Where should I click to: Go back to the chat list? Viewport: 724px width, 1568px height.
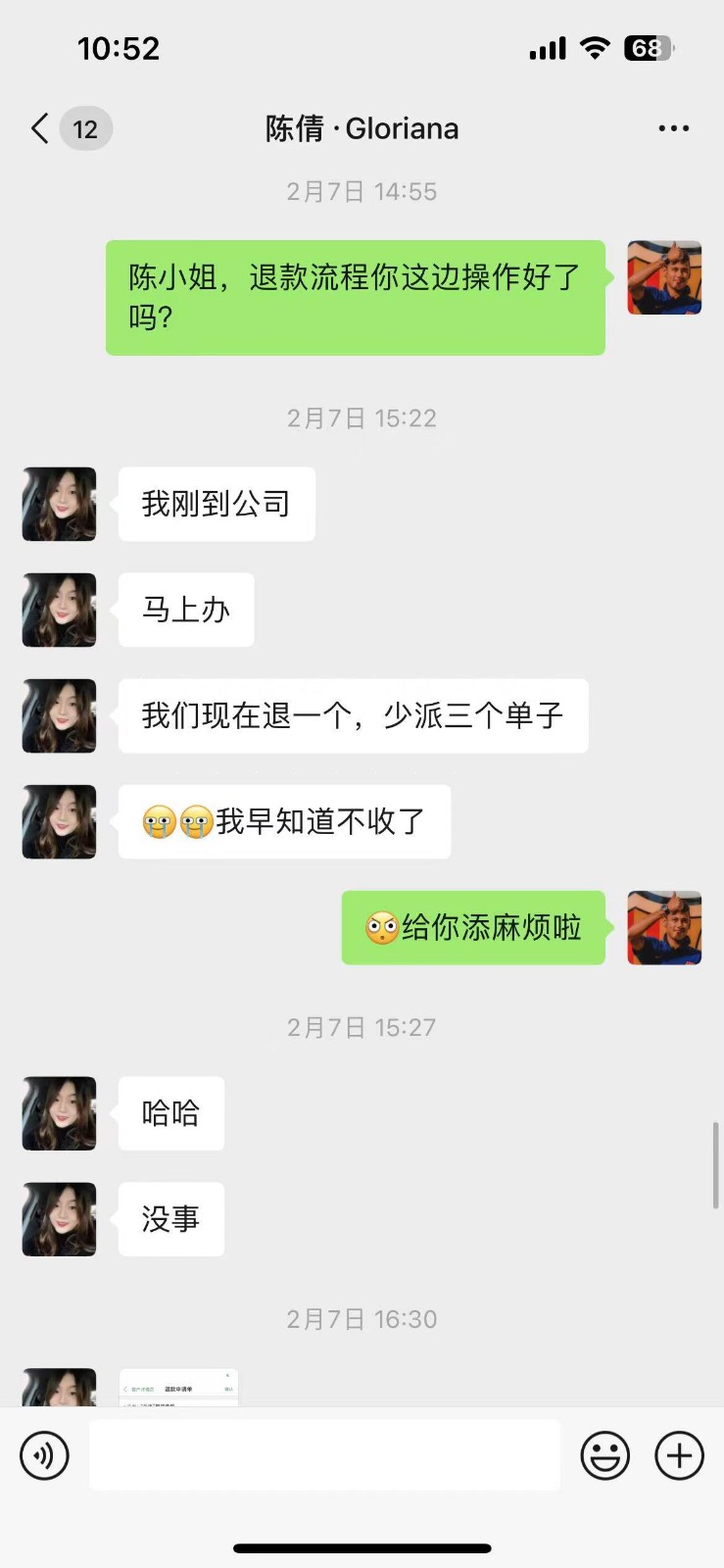click(41, 128)
